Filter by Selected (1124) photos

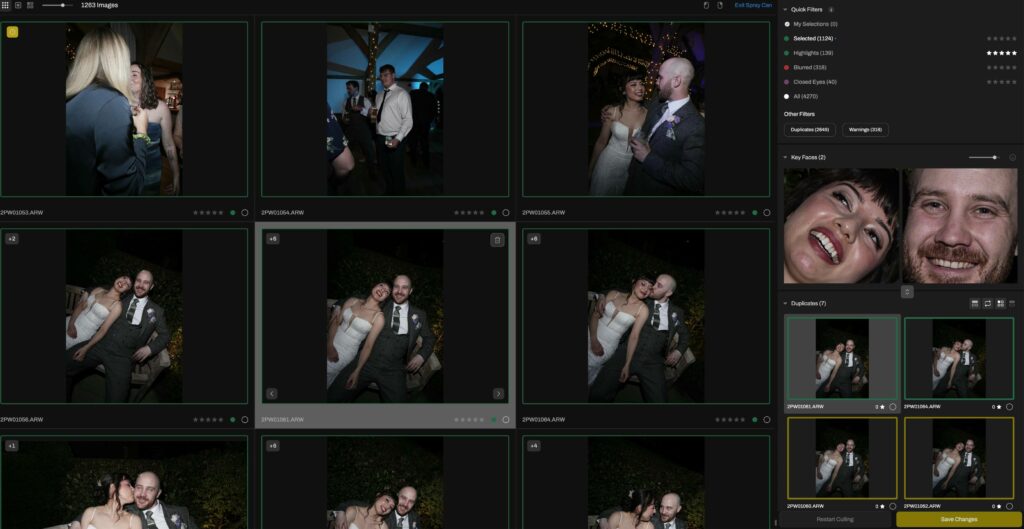(x=810, y=38)
